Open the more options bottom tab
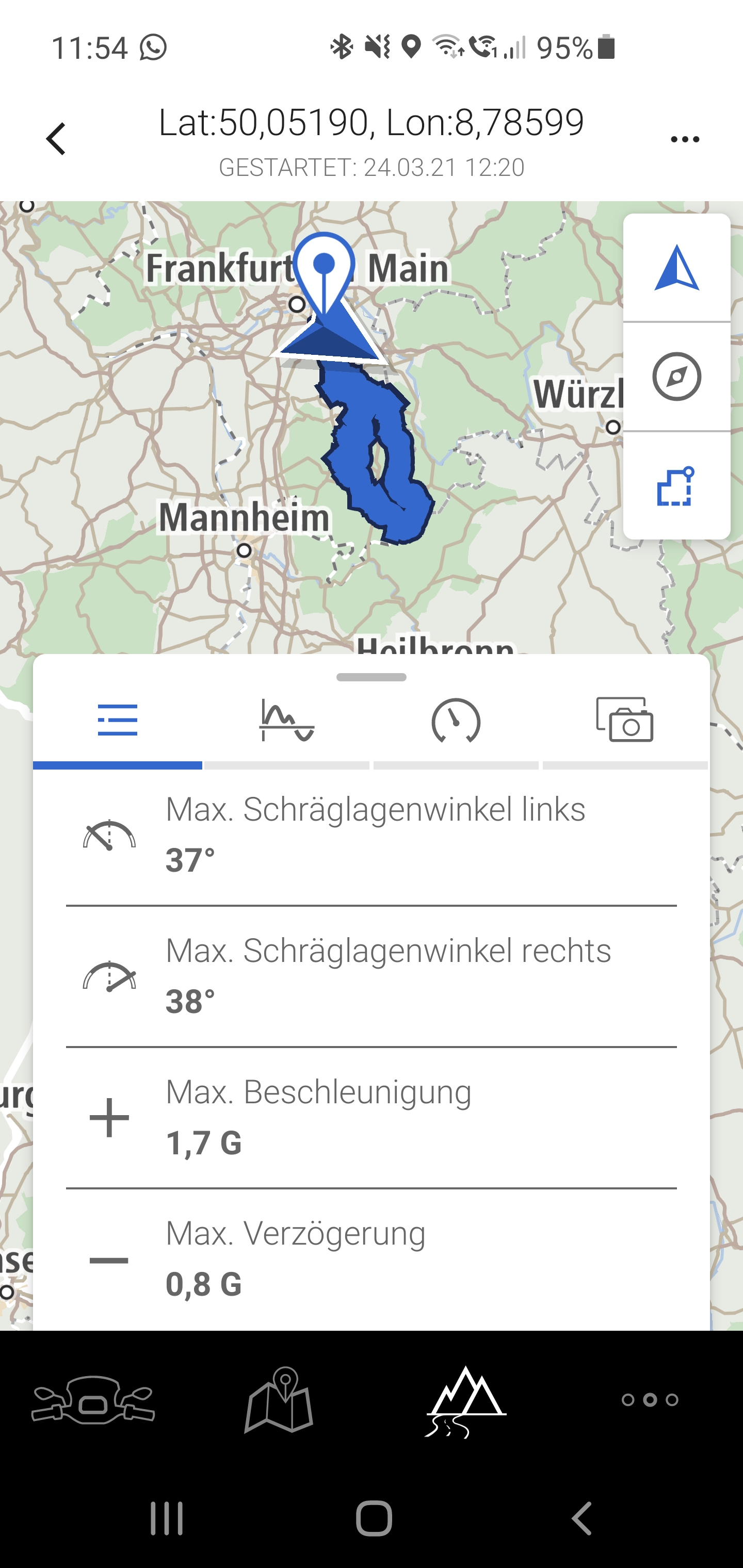 (650, 1399)
